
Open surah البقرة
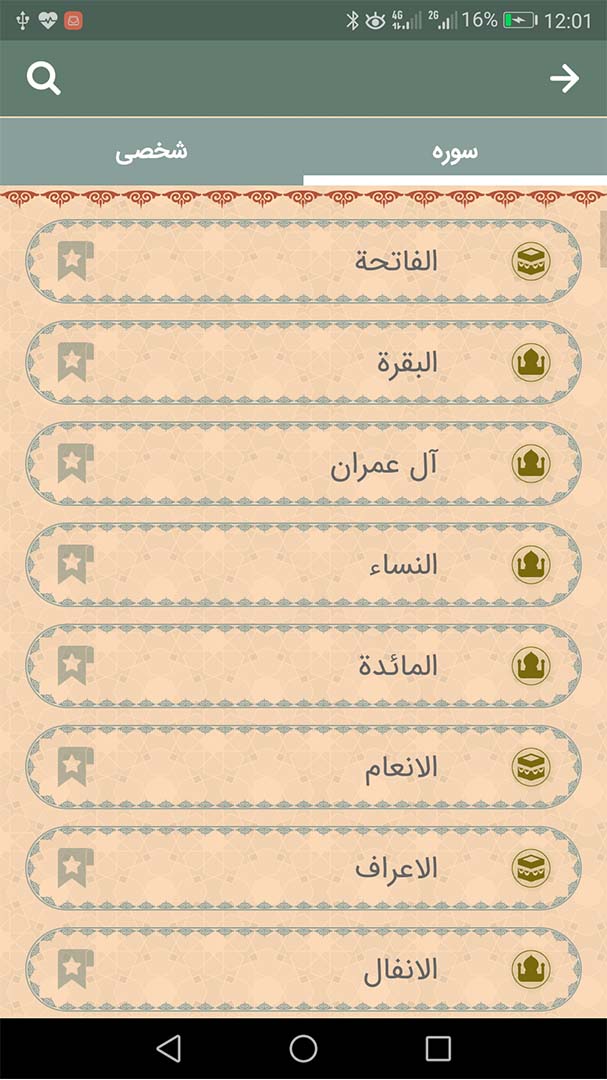[x=303, y=362]
